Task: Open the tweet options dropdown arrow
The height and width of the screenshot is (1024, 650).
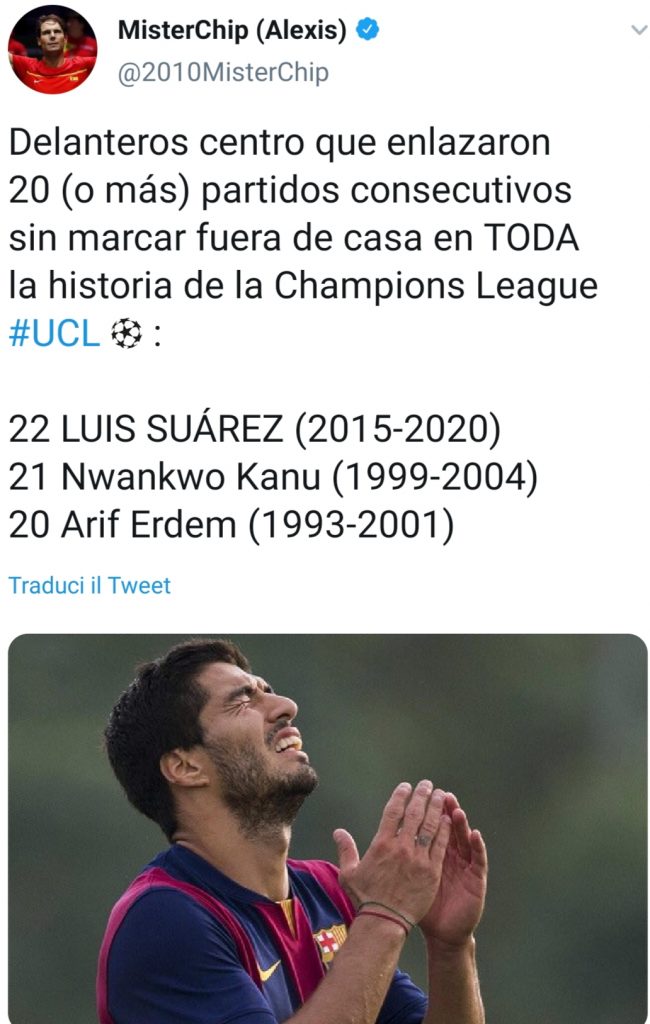Action: click(x=639, y=30)
